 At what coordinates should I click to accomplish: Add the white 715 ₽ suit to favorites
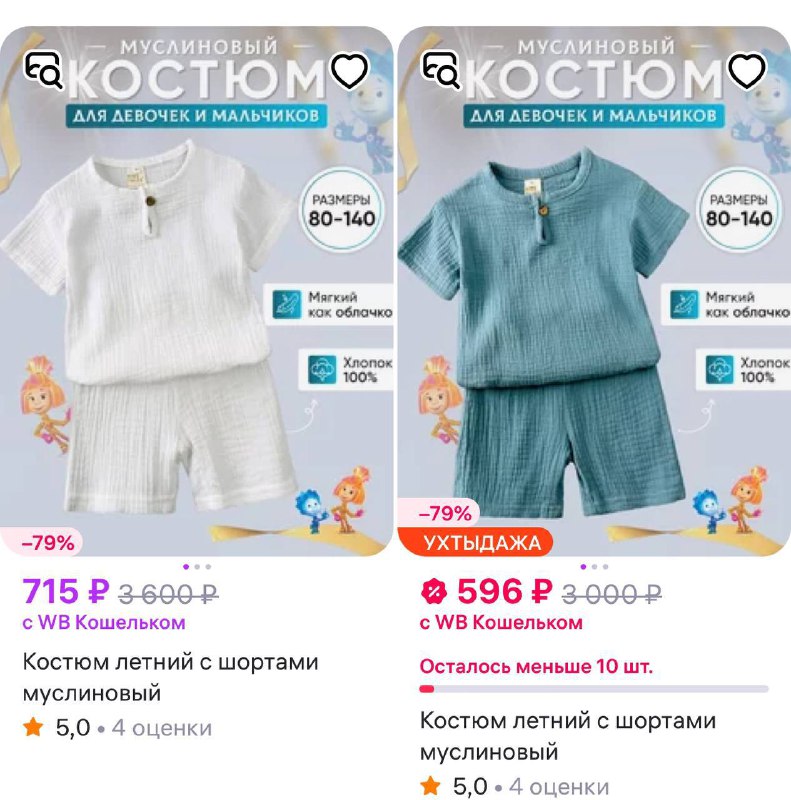click(x=350, y=70)
